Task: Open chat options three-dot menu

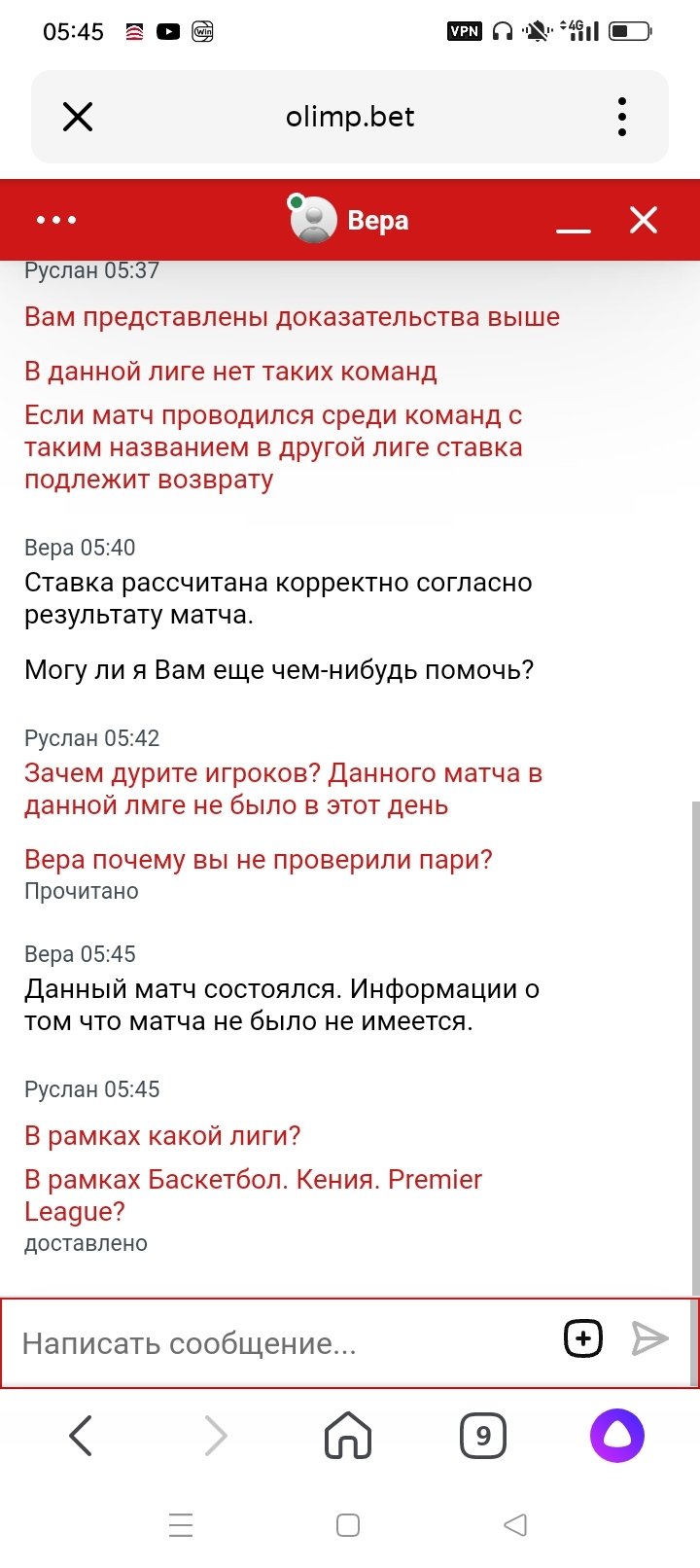Action: (56, 220)
